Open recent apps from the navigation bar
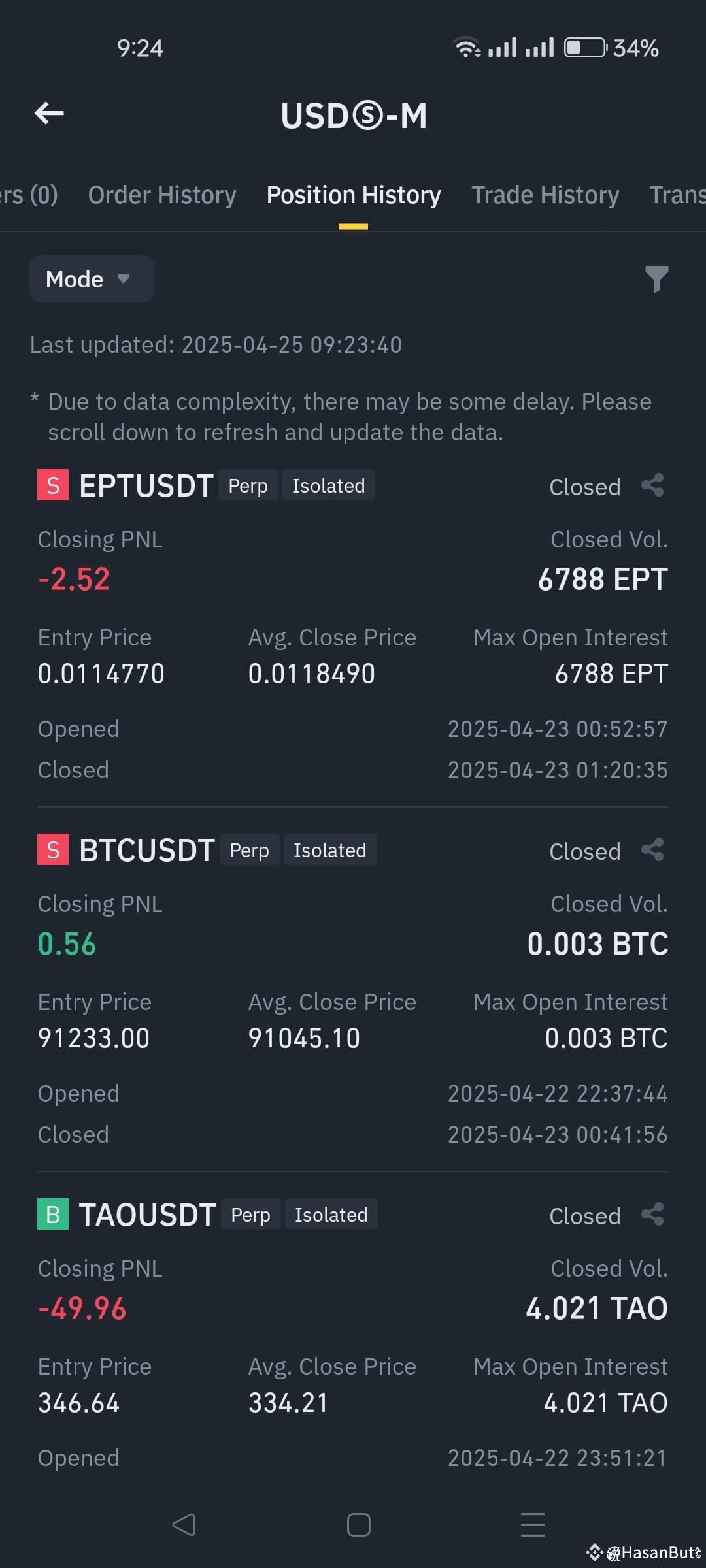This screenshot has height=1568, width=706. [x=533, y=1525]
